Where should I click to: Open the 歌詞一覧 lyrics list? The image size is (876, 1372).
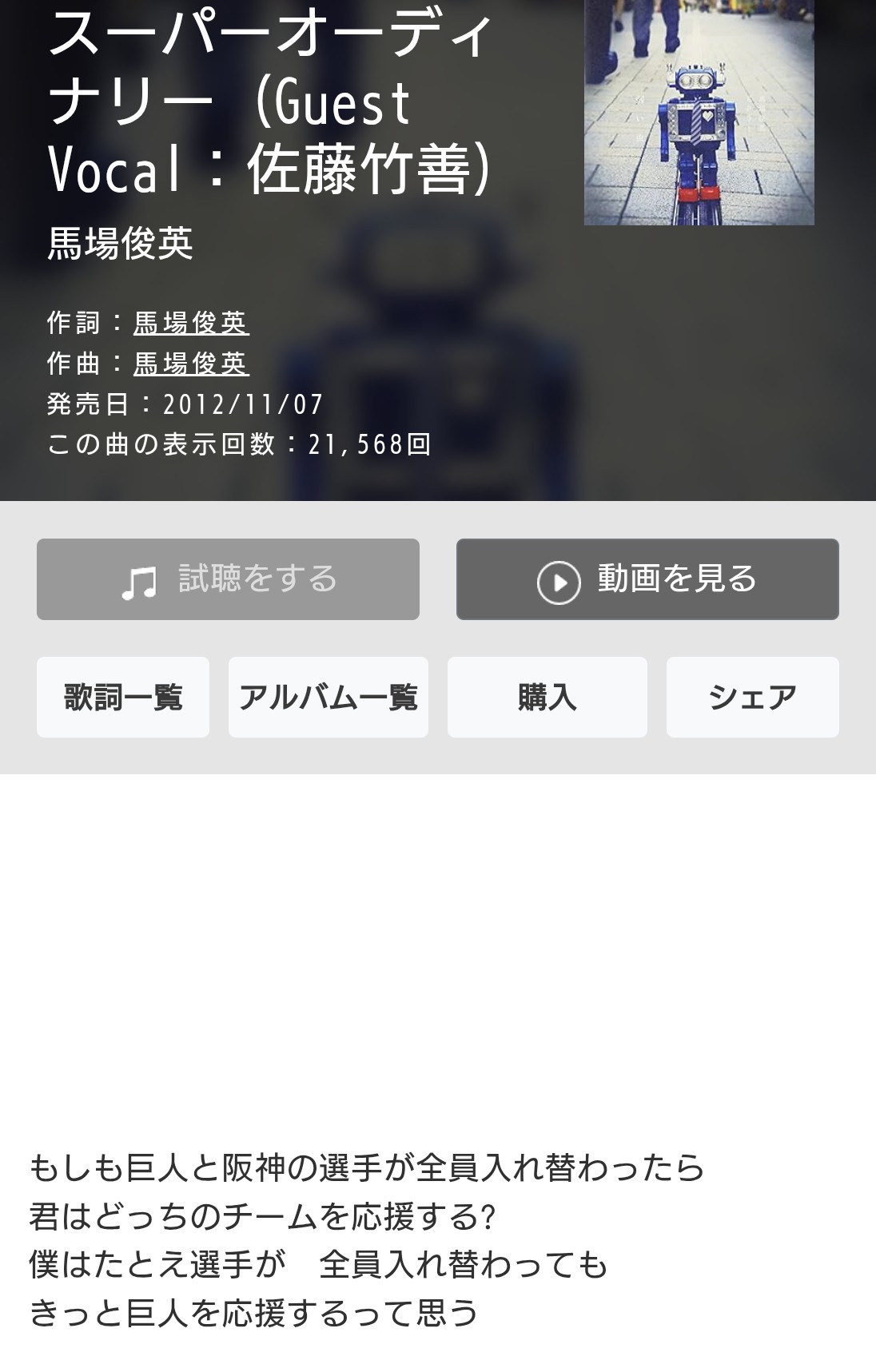tap(123, 698)
